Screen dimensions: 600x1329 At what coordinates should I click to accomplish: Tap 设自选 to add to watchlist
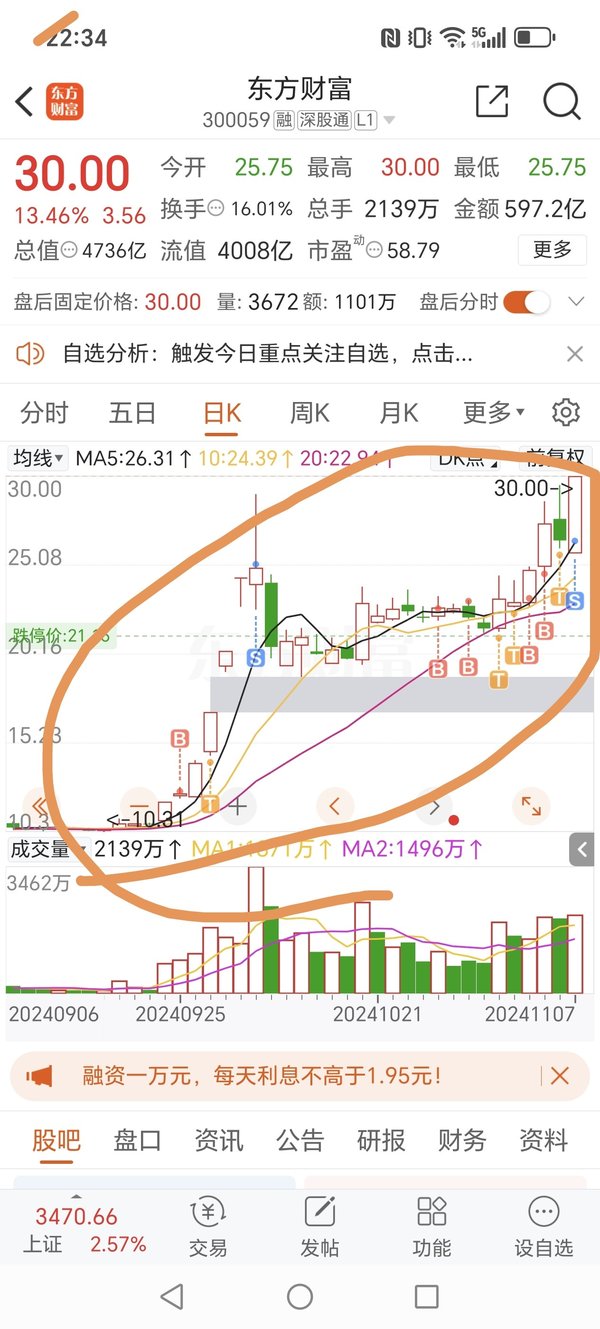(544, 1227)
